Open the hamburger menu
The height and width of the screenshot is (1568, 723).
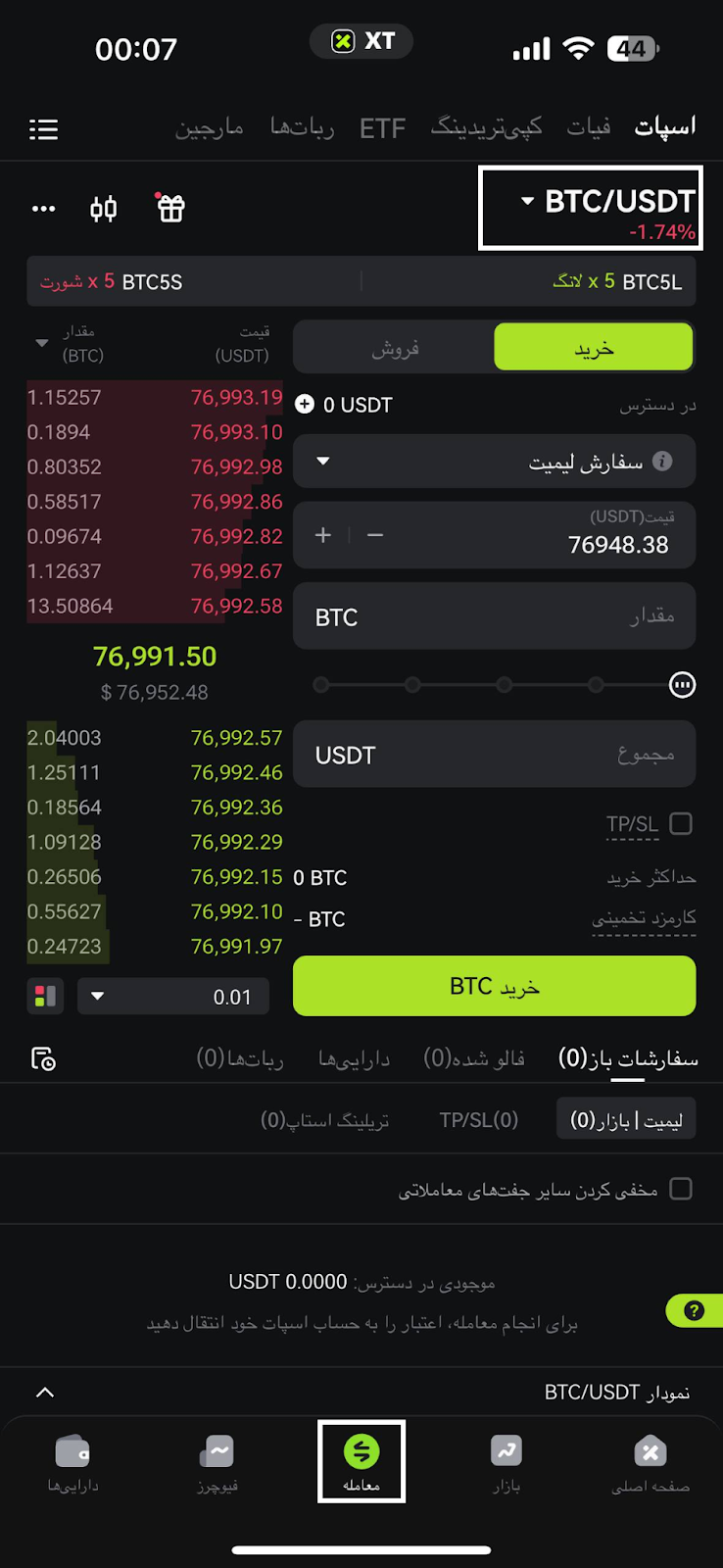(43, 129)
